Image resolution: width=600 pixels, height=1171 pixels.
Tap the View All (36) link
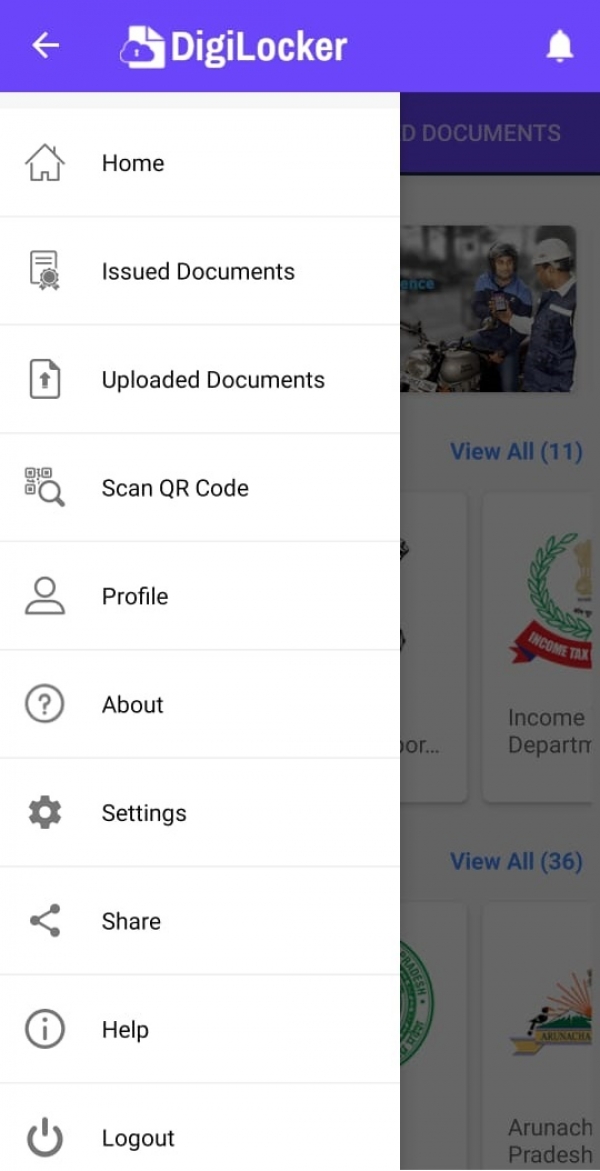tap(516, 861)
